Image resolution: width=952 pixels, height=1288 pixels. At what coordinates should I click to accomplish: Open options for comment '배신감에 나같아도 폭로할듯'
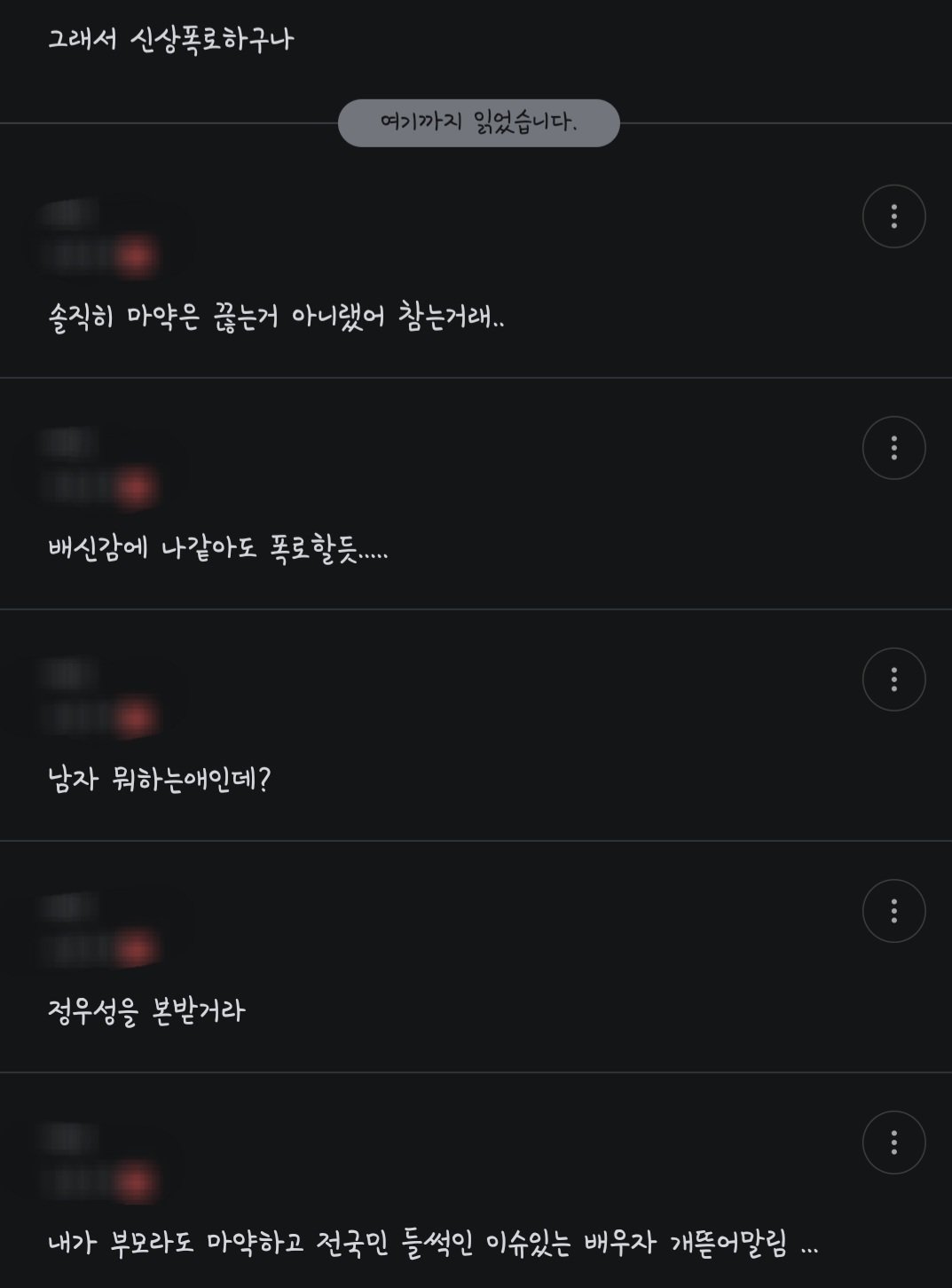tap(893, 448)
